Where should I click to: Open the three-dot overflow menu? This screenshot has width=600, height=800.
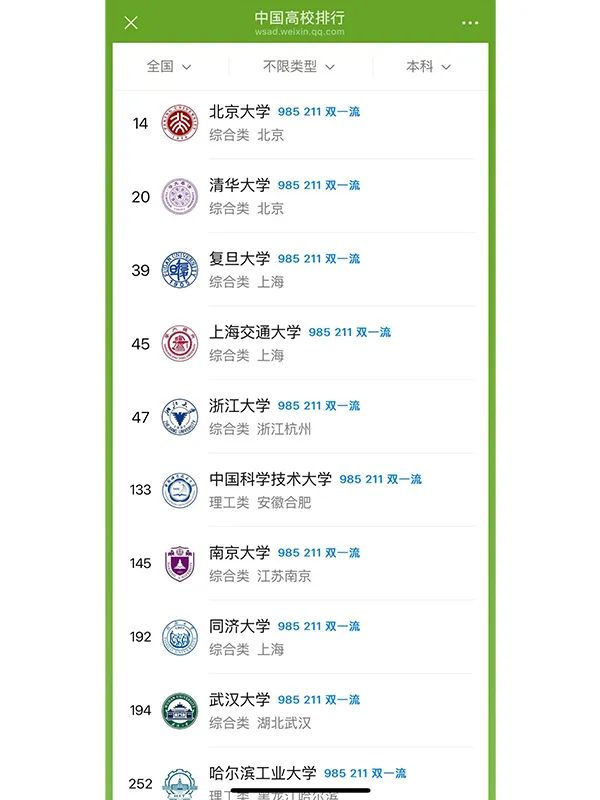(470, 23)
